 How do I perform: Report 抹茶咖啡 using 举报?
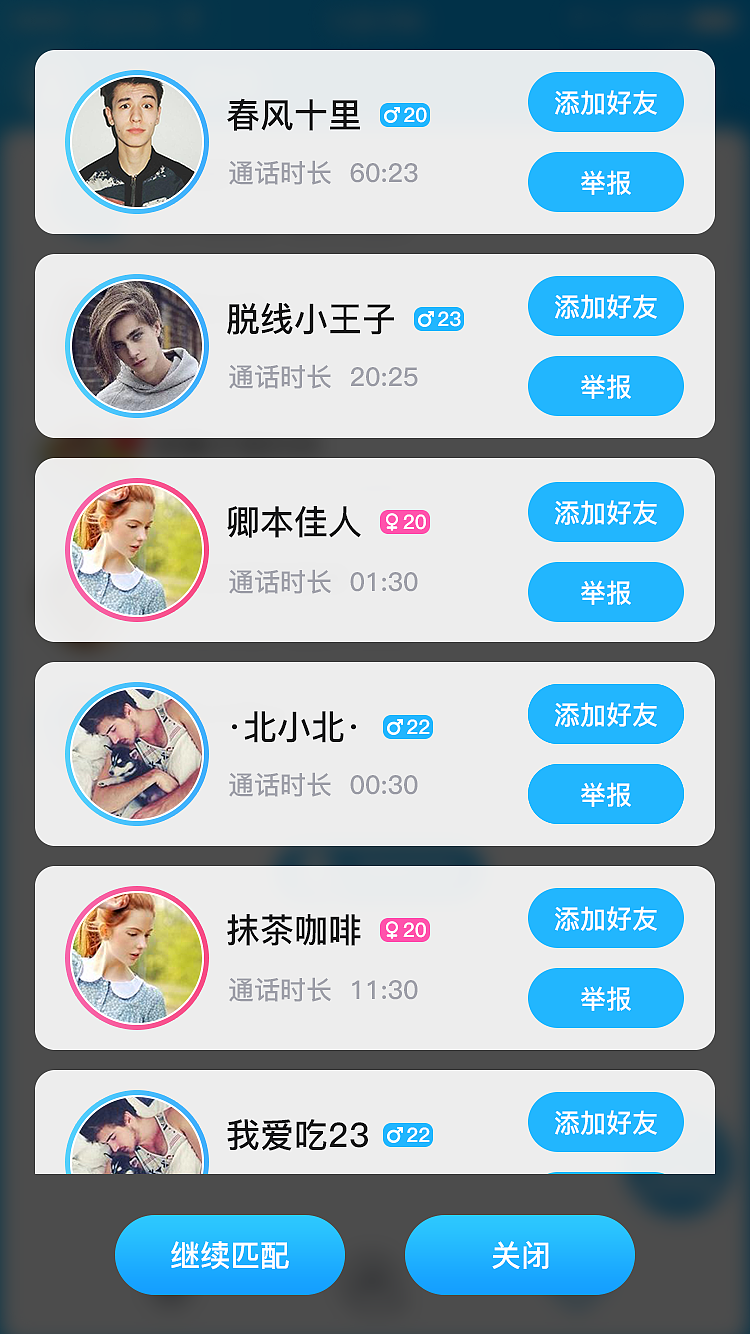coord(605,998)
